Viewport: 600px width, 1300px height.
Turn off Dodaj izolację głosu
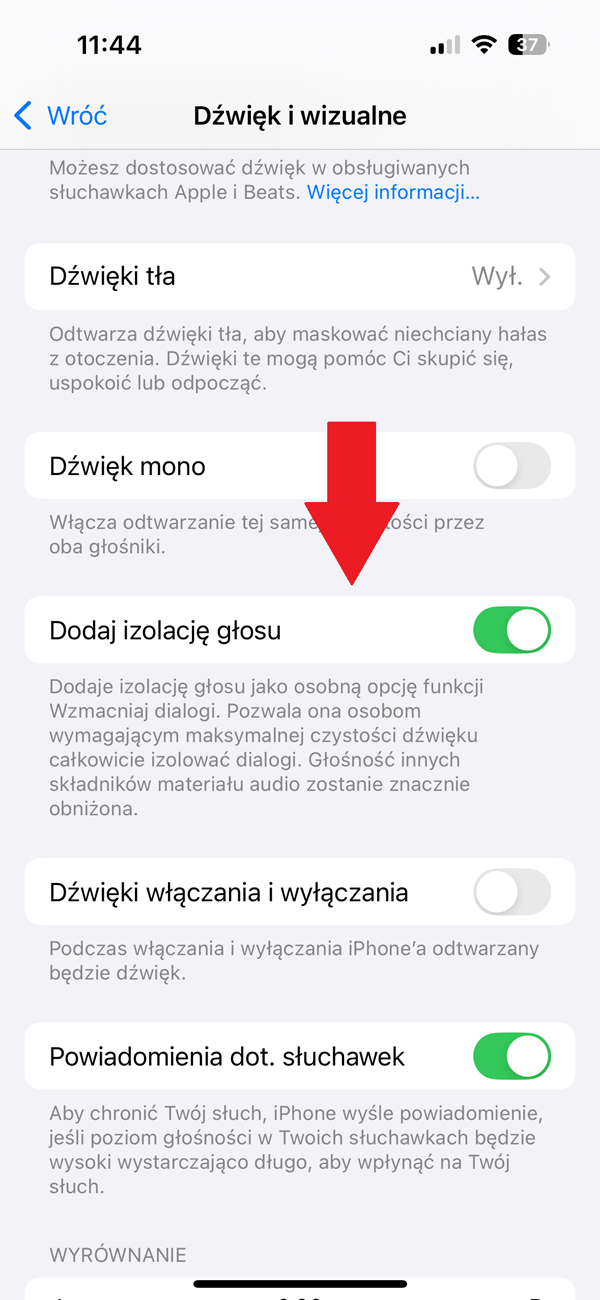coord(511,630)
